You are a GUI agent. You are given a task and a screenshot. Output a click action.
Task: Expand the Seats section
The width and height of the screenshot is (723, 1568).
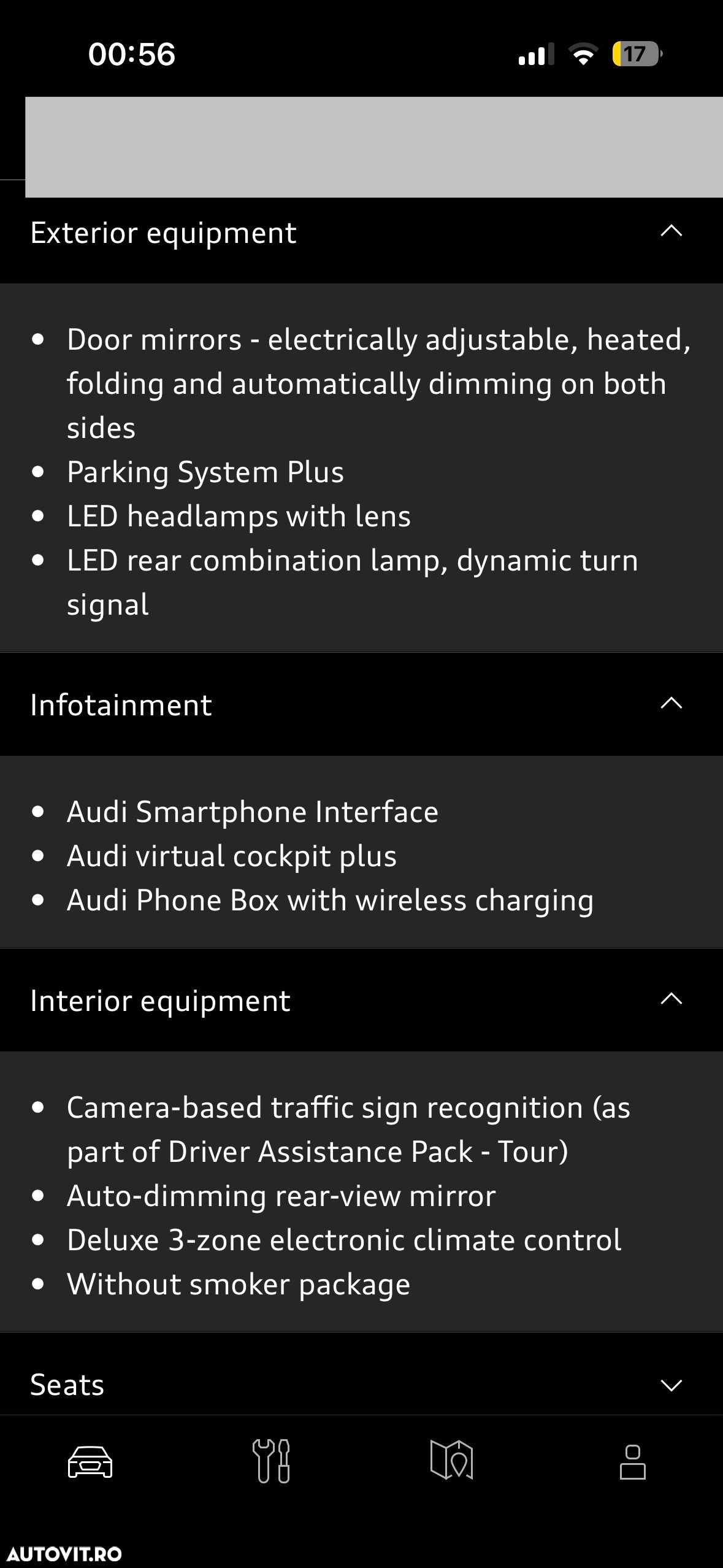click(x=671, y=1385)
